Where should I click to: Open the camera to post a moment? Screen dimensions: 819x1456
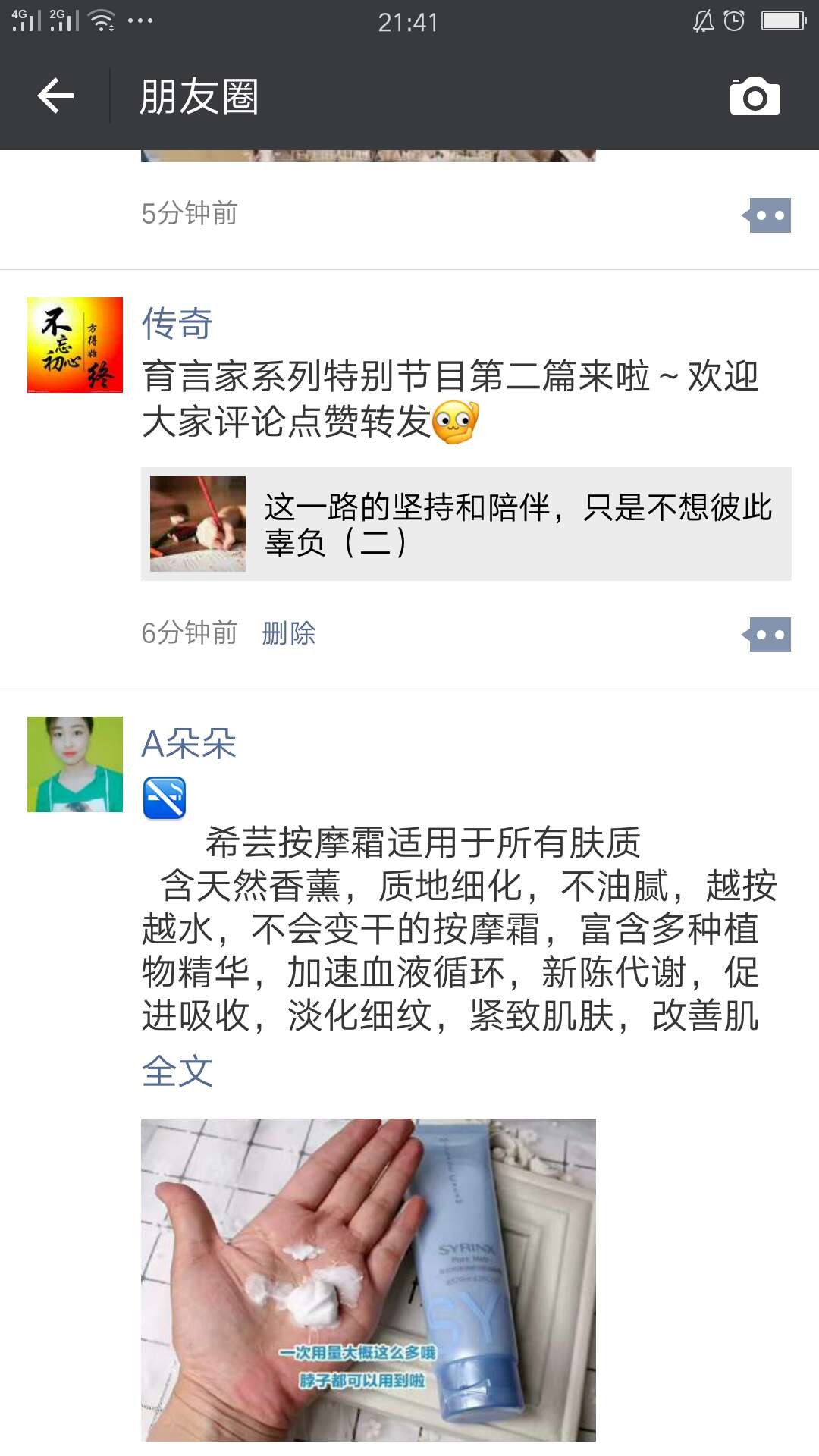pos(755,96)
